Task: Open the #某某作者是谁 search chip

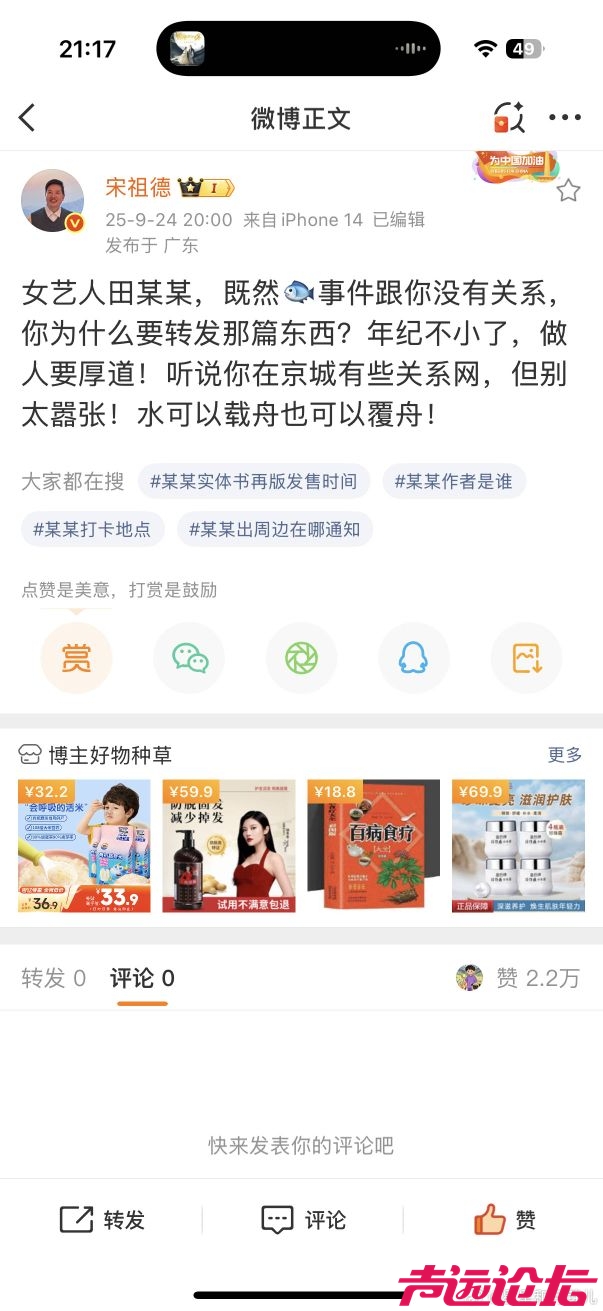Action: pos(453,481)
